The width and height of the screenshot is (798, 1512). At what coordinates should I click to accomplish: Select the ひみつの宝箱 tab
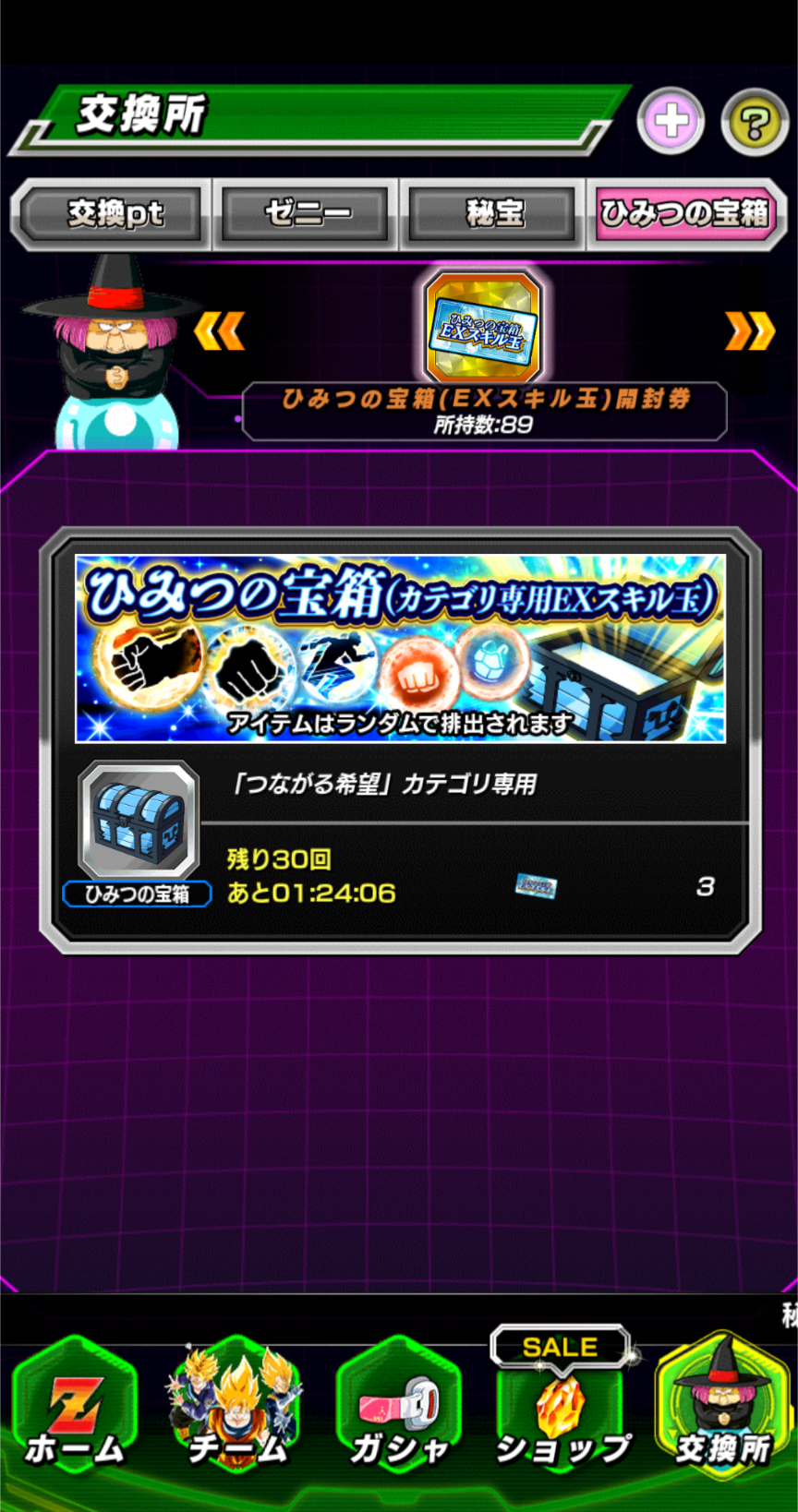pos(684,214)
